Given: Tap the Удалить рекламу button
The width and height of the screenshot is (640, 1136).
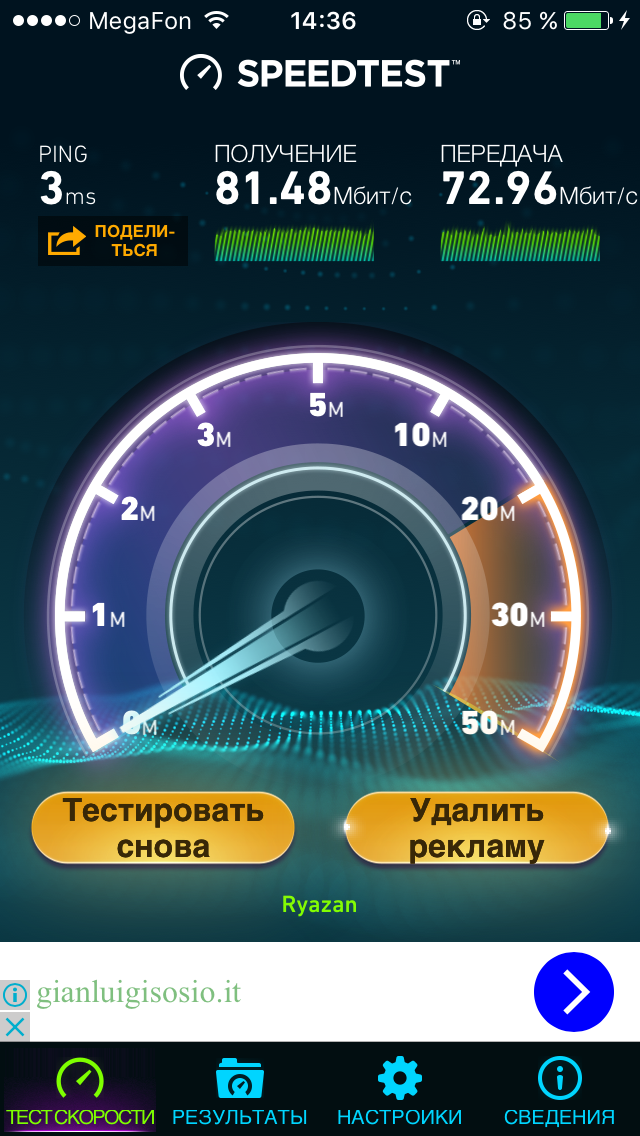Looking at the screenshot, I should point(477,828).
